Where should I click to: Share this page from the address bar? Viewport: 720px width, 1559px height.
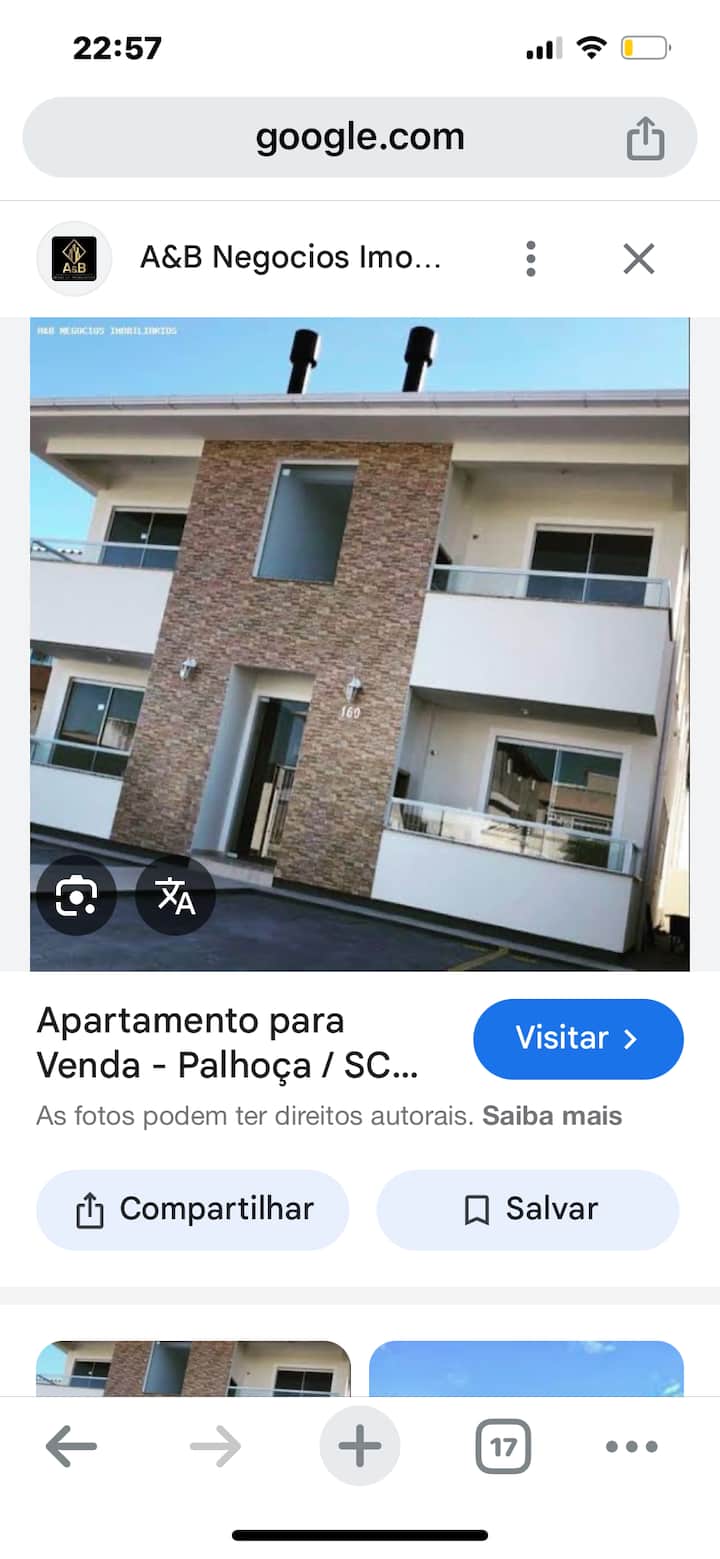coord(645,138)
